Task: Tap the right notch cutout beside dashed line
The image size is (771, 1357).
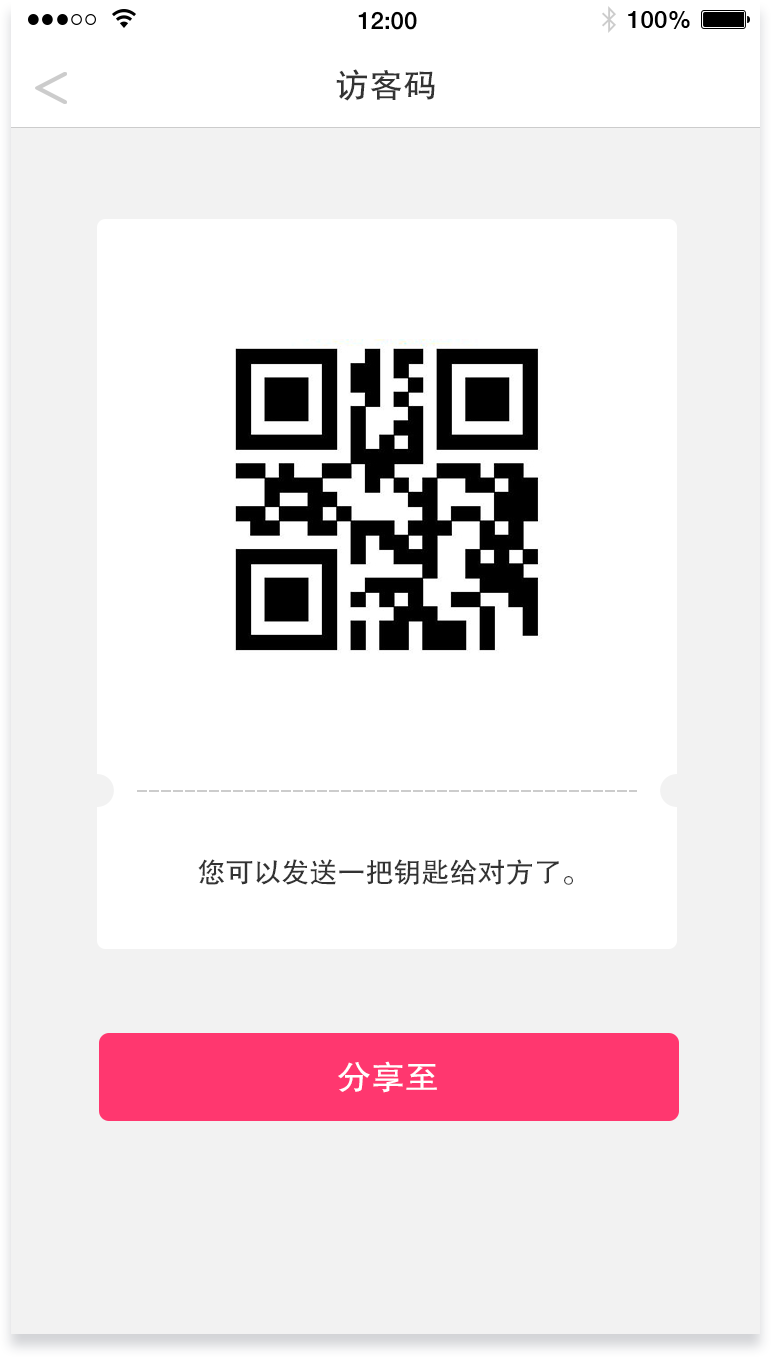Action: [x=670, y=789]
